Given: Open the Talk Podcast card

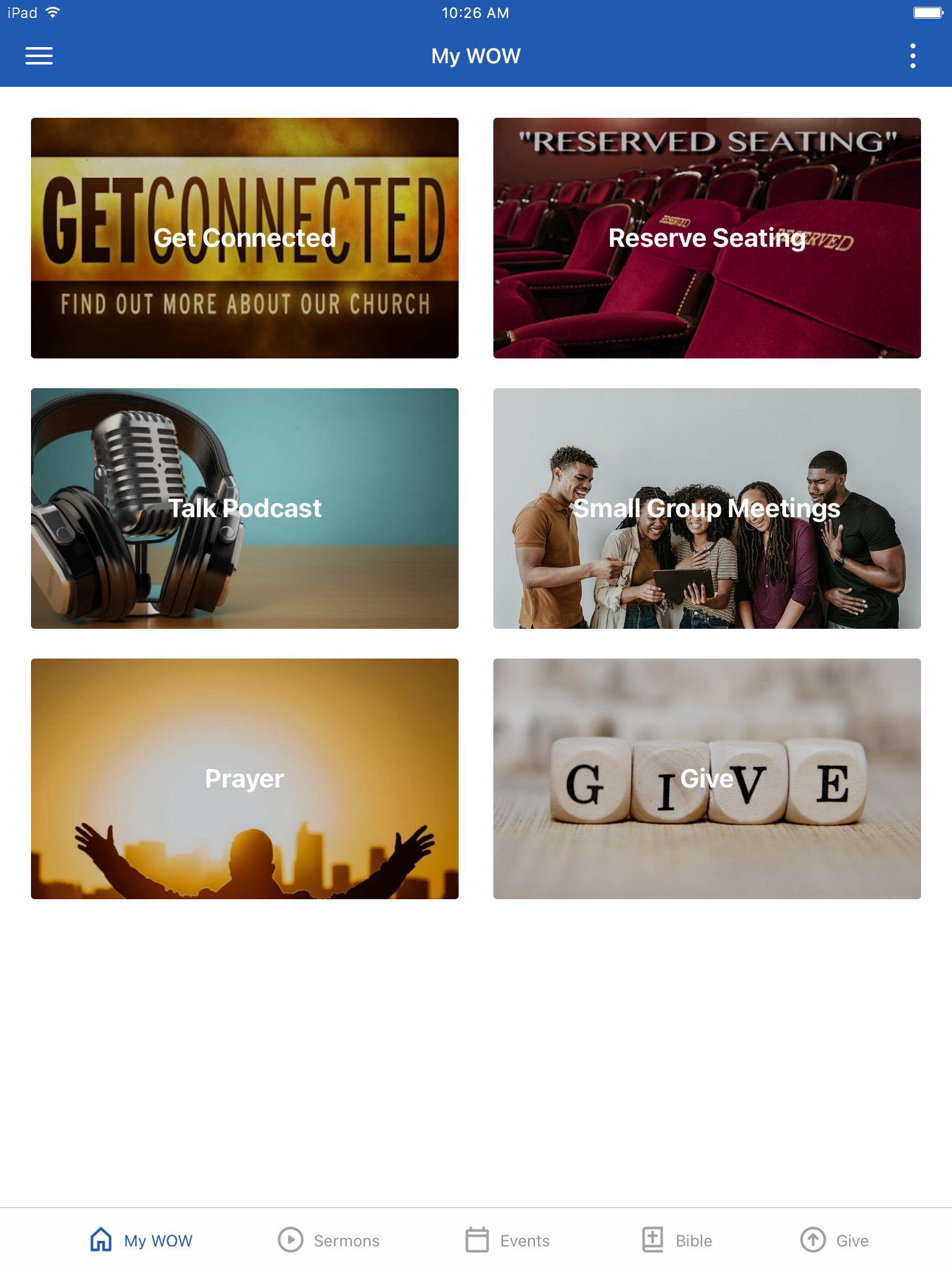Looking at the screenshot, I should [x=245, y=508].
